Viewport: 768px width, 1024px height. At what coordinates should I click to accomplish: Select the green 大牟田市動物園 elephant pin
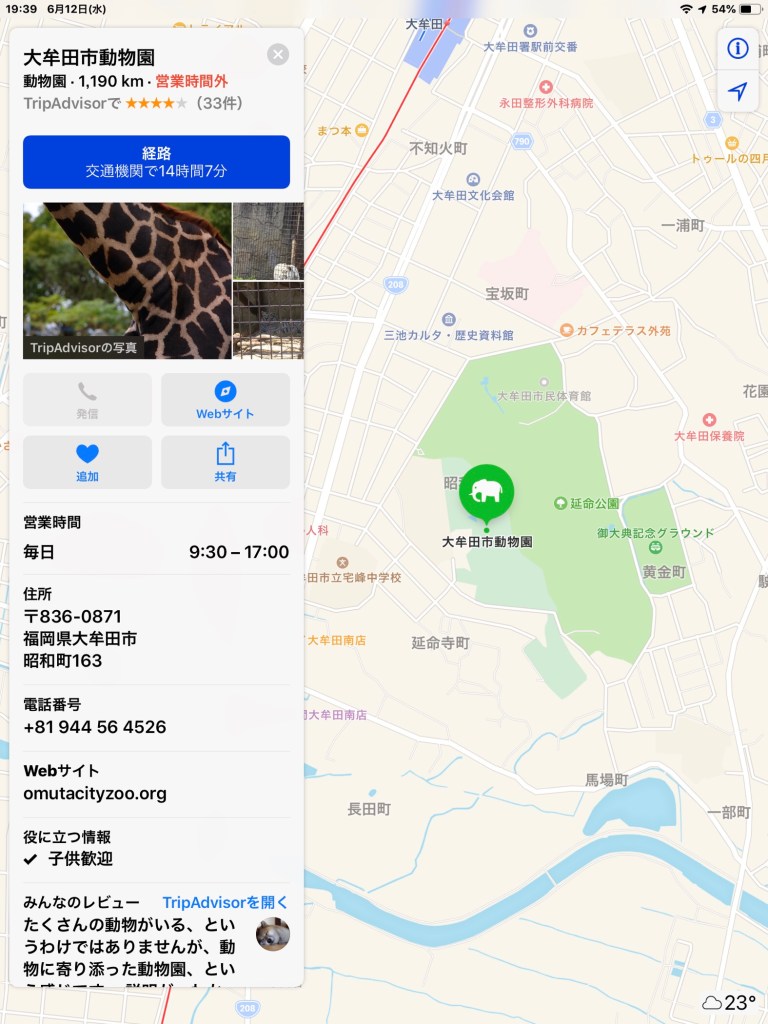coord(486,491)
